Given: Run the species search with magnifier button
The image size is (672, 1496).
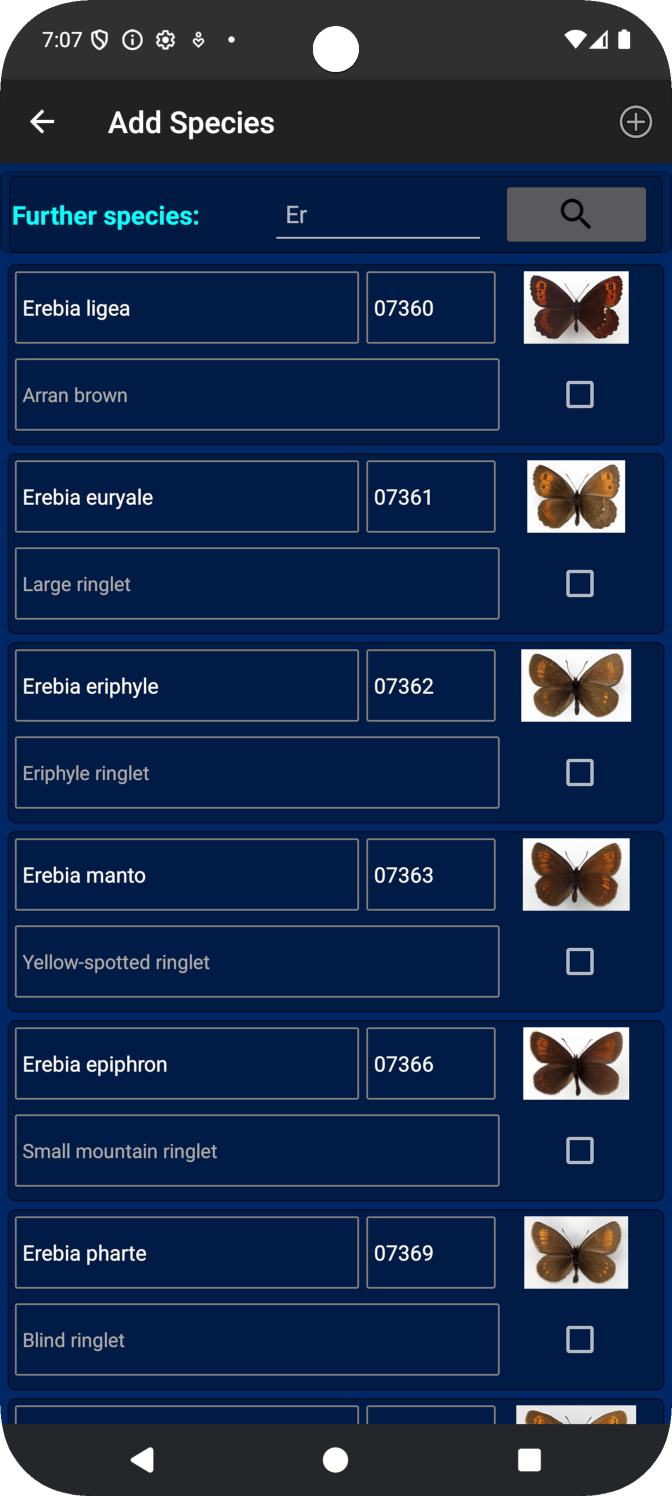Looking at the screenshot, I should point(576,214).
